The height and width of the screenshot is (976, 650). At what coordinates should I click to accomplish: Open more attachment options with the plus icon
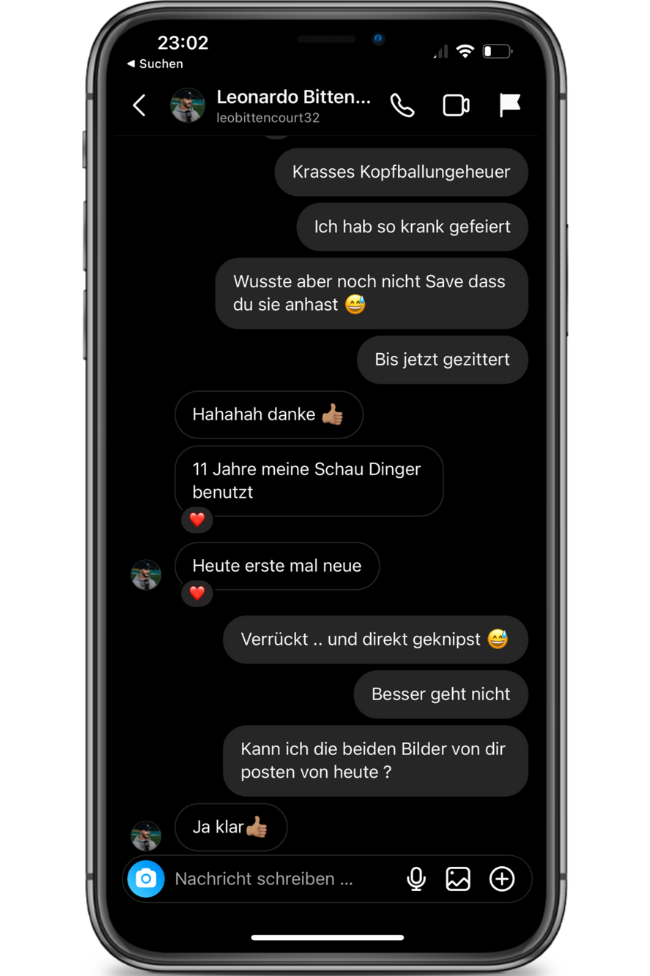[x=502, y=879]
